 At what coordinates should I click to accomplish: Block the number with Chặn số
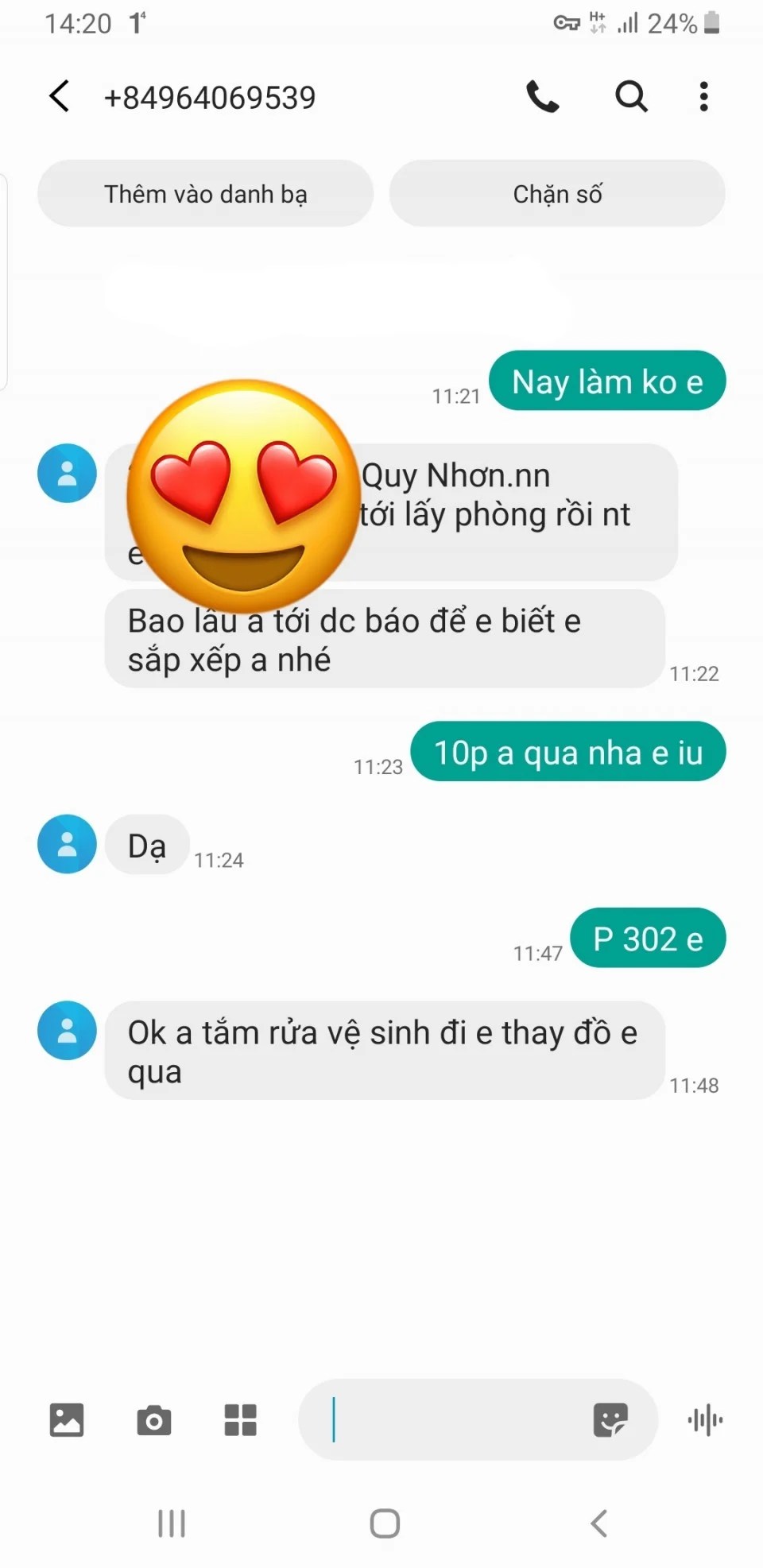557,194
